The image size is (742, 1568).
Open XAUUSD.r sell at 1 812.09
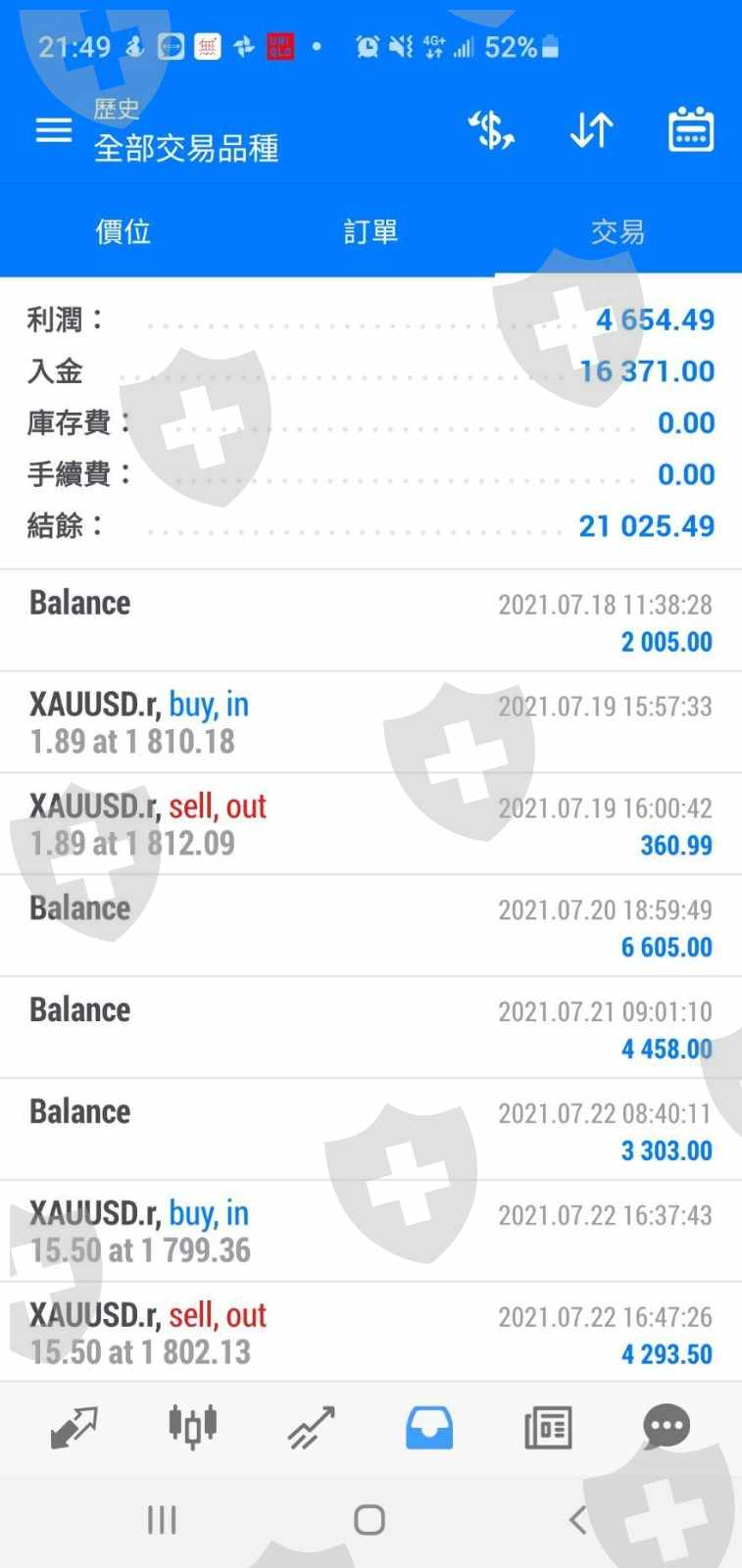pyautogui.click(x=371, y=824)
